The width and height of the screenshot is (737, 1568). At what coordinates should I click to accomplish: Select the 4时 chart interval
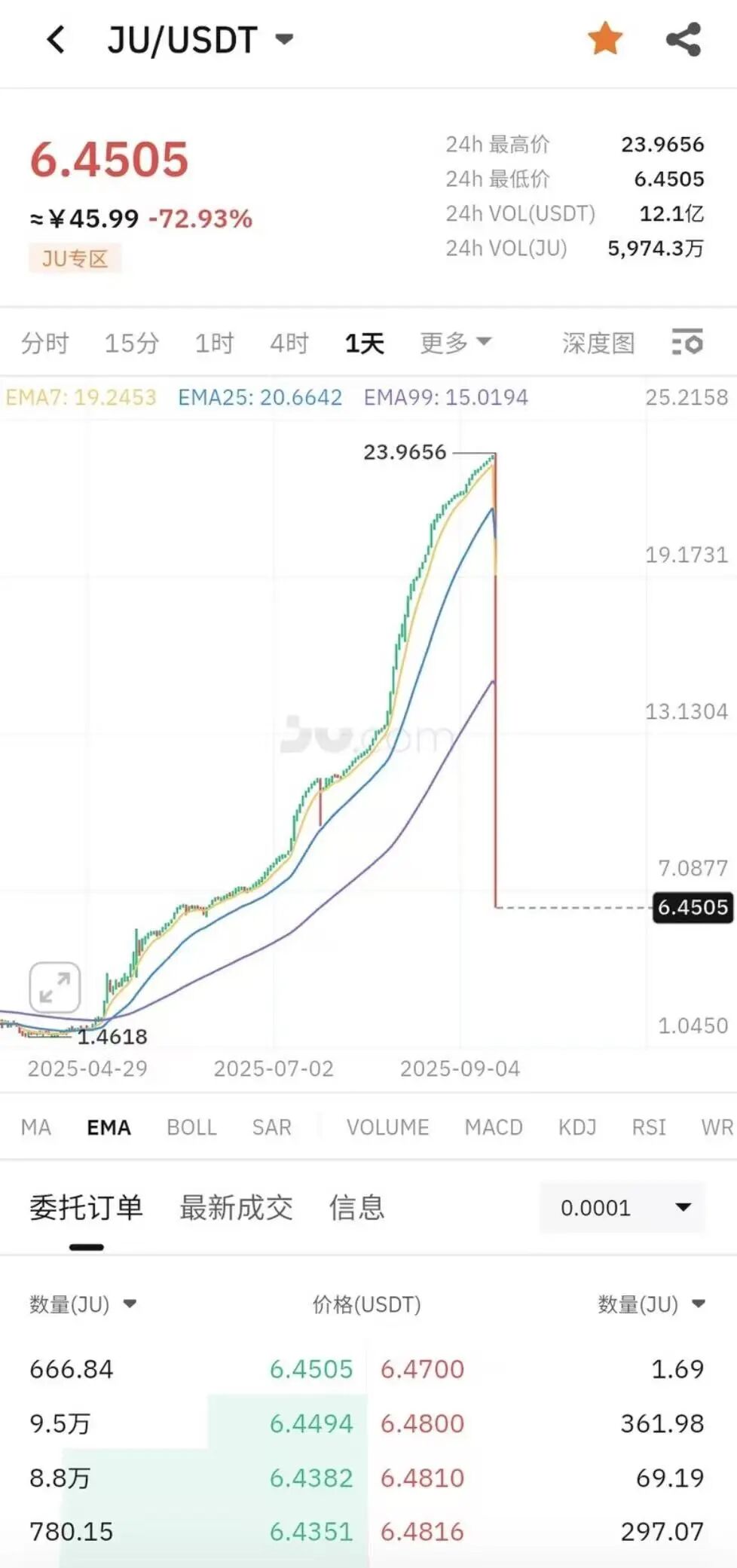pyautogui.click(x=290, y=344)
